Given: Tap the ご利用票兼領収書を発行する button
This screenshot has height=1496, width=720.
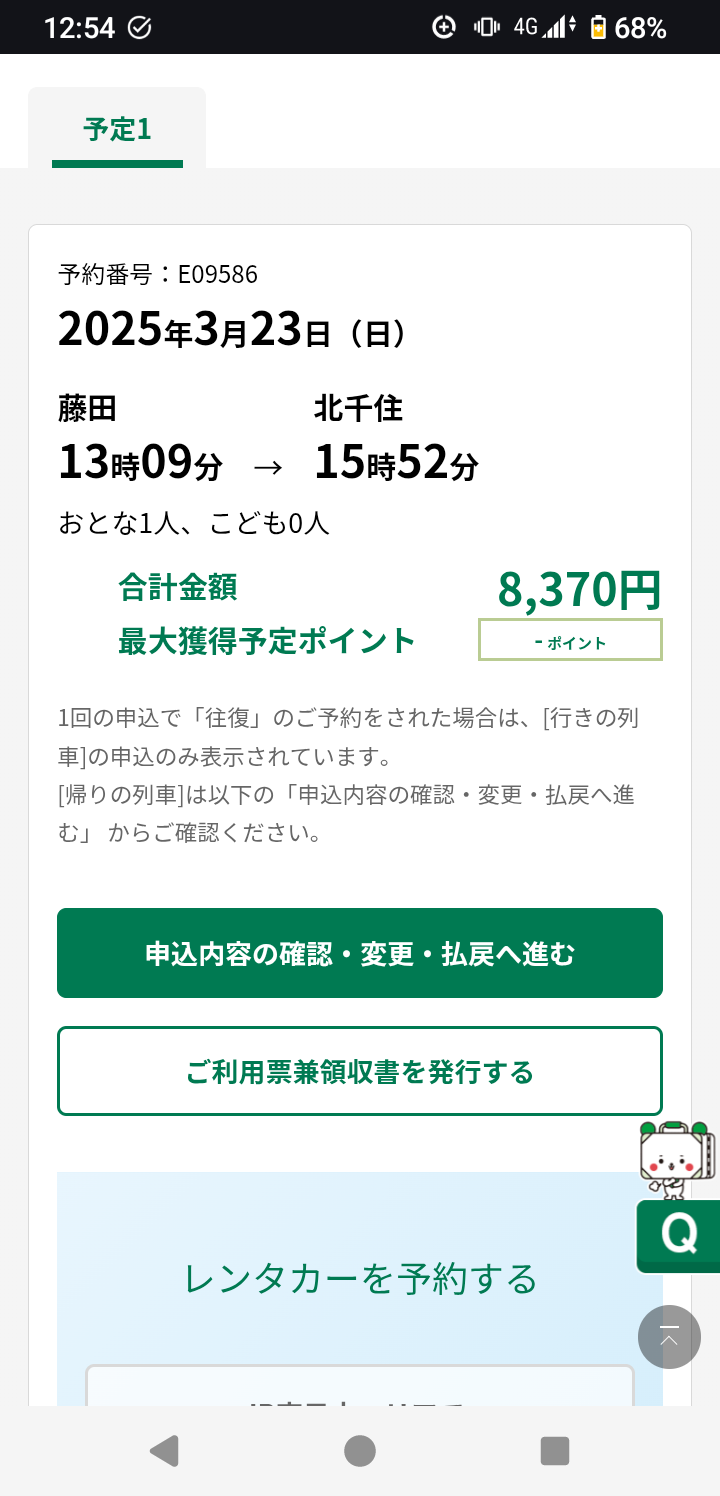Looking at the screenshot, I should point(360,1070).
